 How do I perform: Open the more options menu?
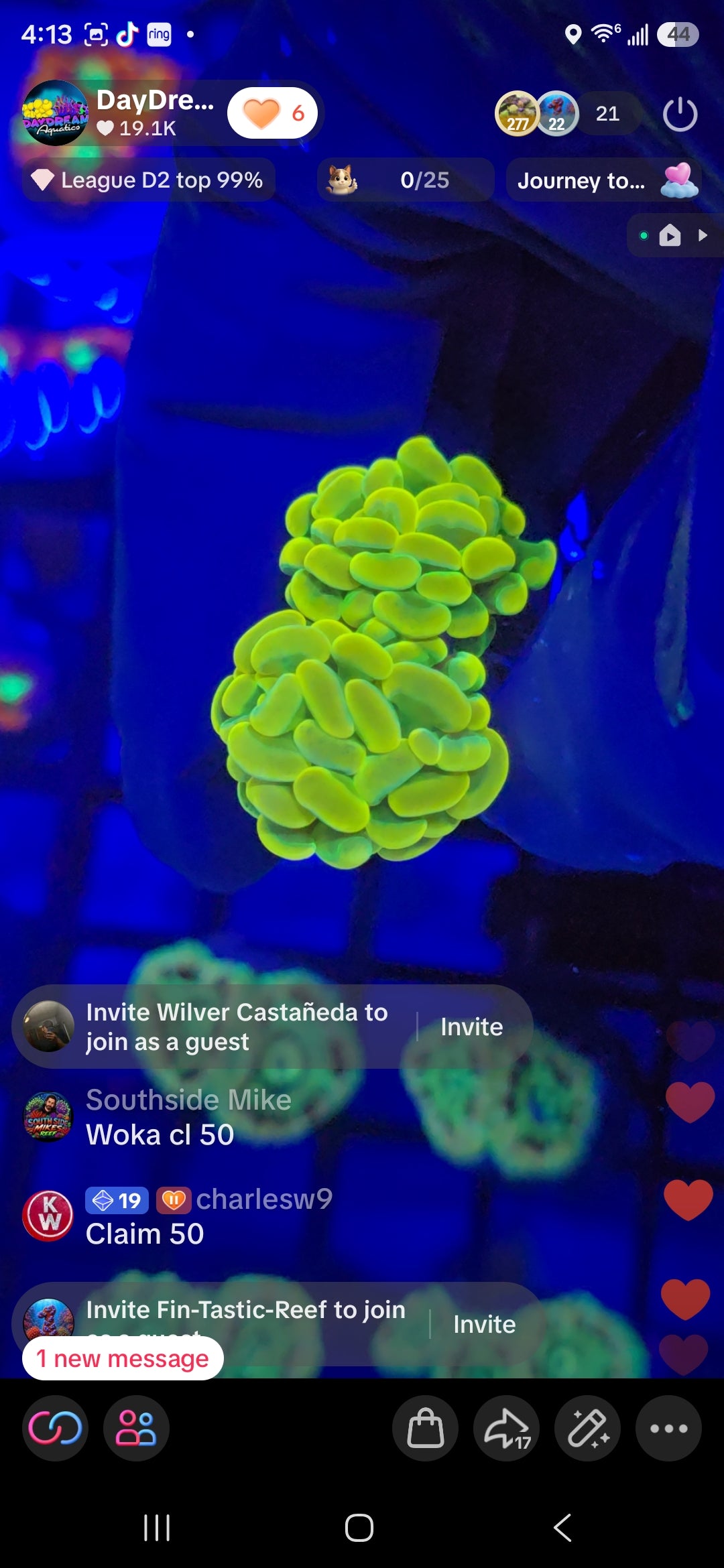click(x=669, y=1428)
